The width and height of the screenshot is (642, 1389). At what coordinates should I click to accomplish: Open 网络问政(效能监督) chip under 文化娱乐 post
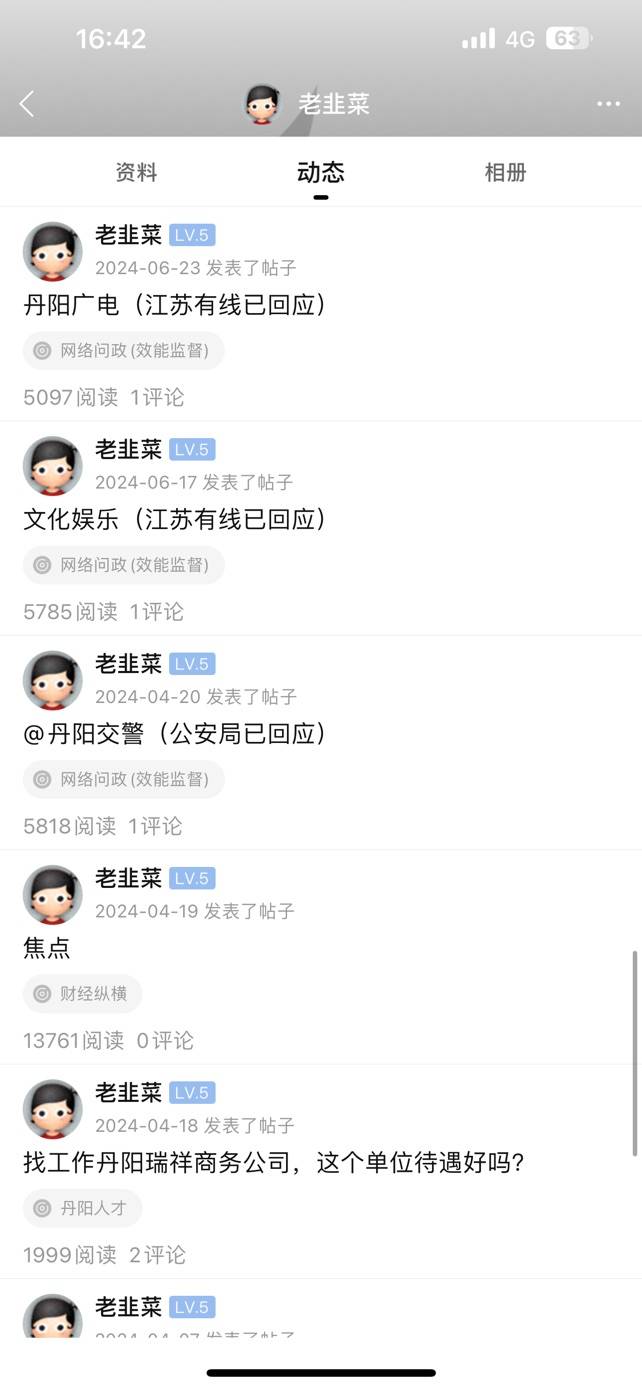point(124,565)
